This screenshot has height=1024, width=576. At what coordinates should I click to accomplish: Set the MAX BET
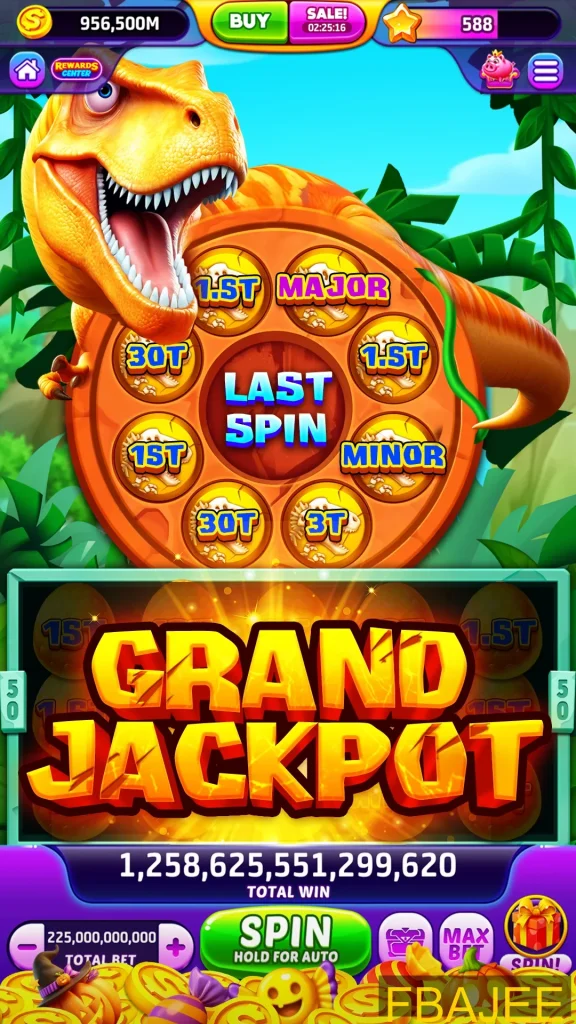pos(466,941)
